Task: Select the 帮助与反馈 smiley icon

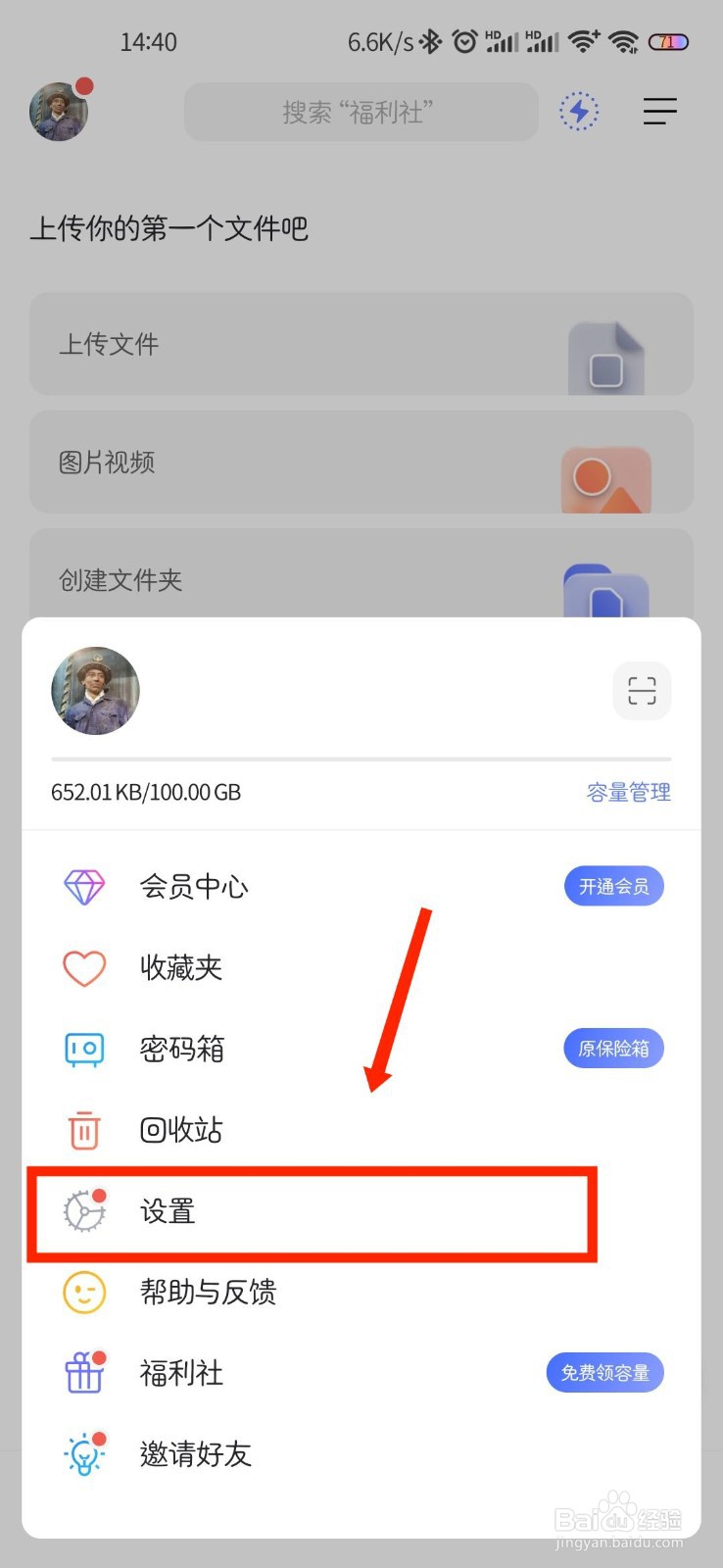Action: [83, 1292]
